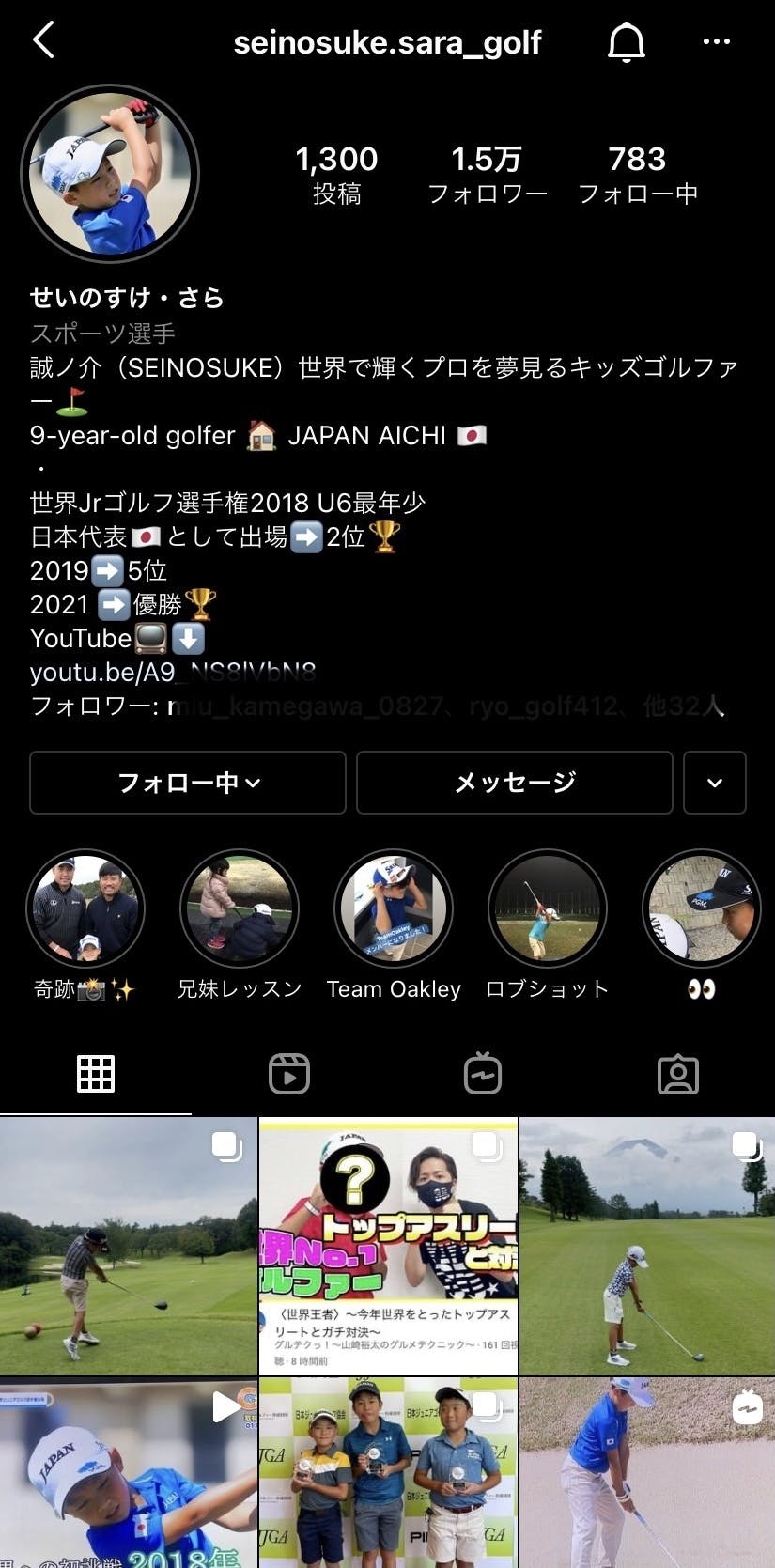Tap the フォロー中 button
Image resolution: width=775 pixels, height=1568 pixels.
pos(188,783)
